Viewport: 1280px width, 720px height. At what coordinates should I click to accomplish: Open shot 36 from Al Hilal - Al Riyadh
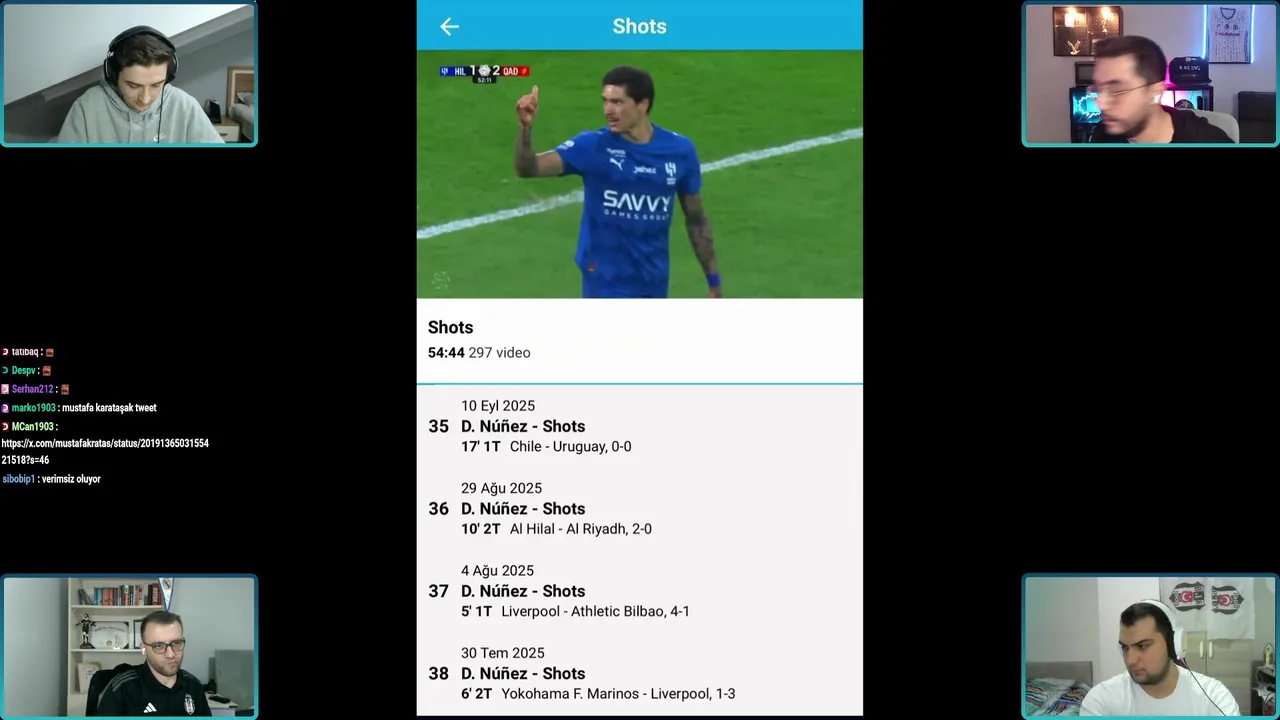tap(639, 508)
